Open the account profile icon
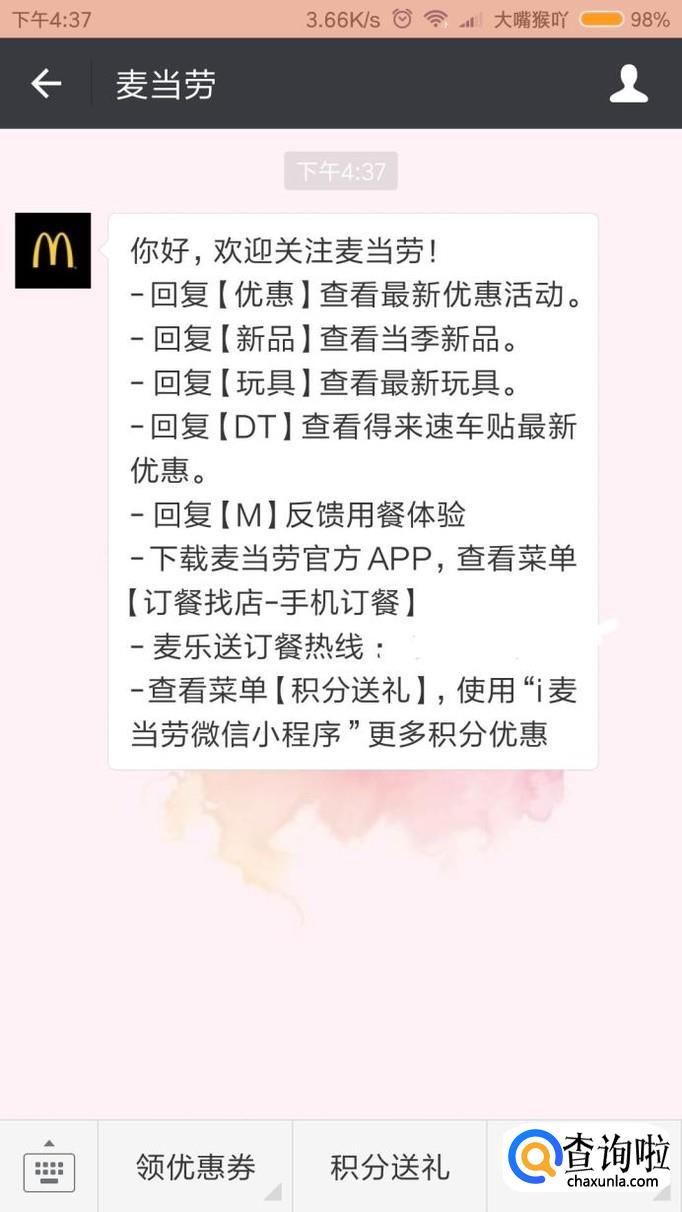This screenshot has width=682, height=1212. (629, 84)
